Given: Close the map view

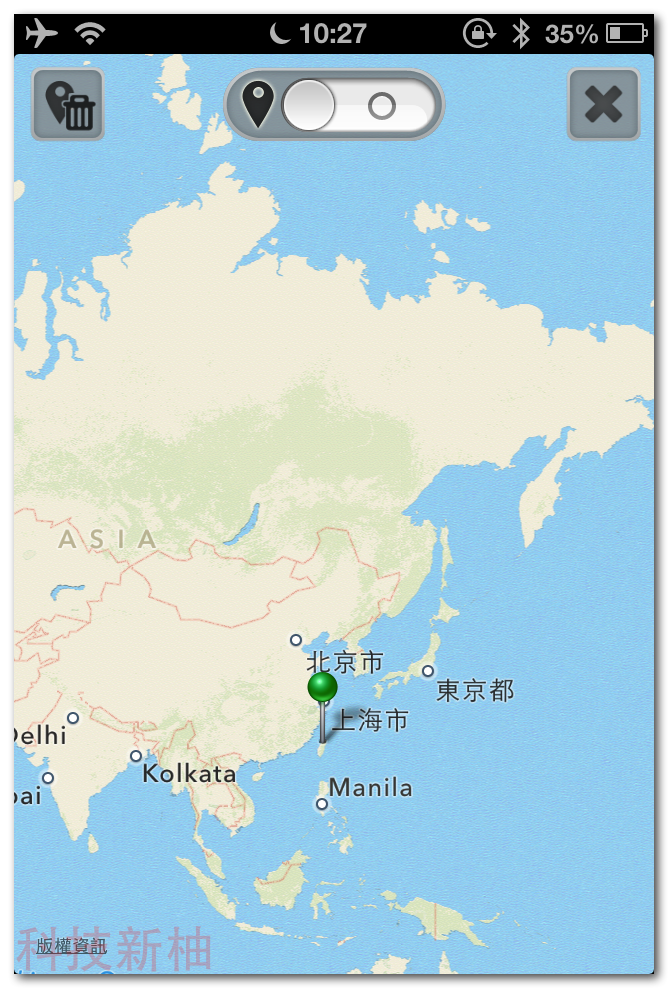Looking at the screenshot, I should [603, 105].
